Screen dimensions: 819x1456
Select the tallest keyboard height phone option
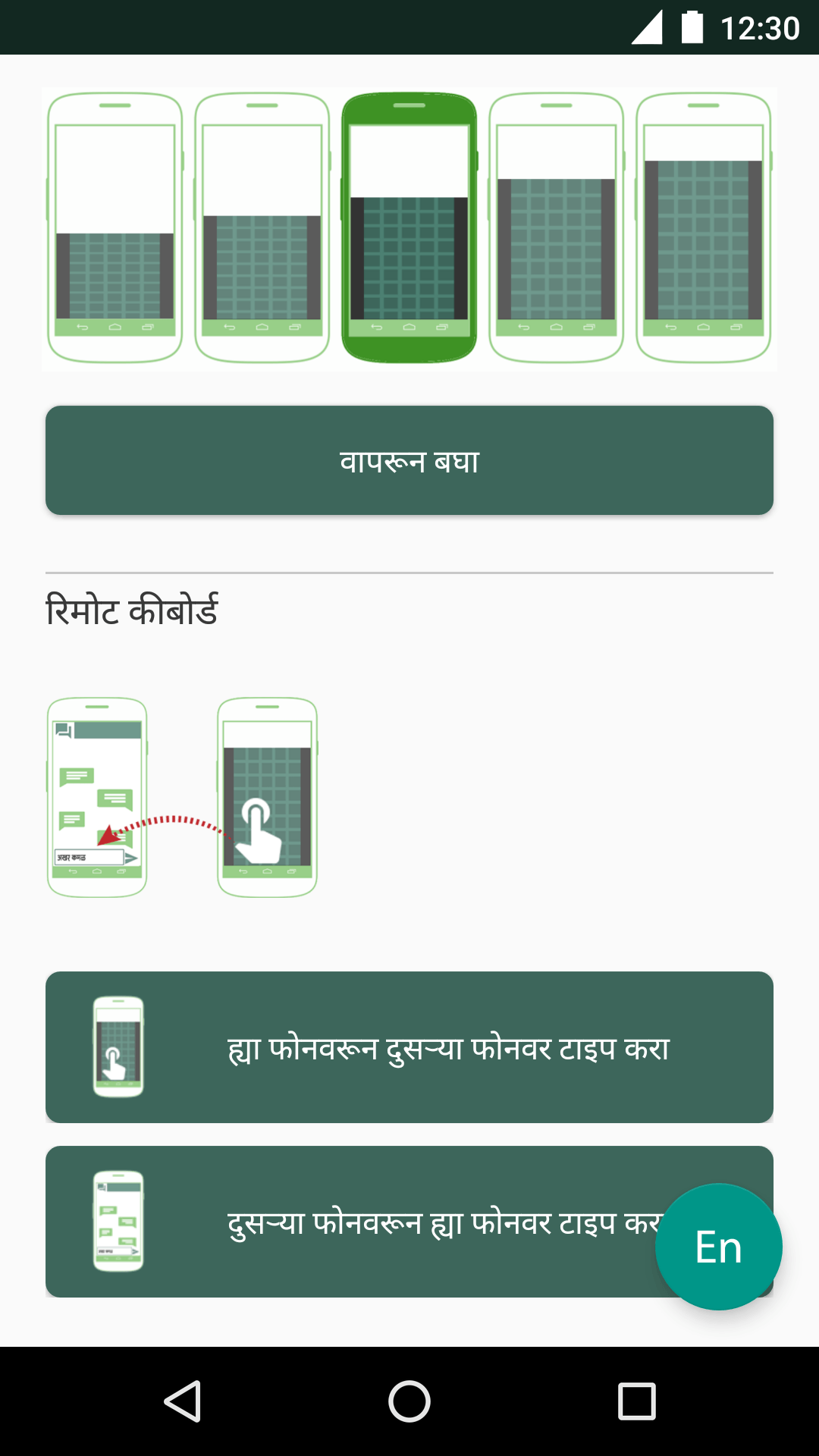click(x=704, y=227)
